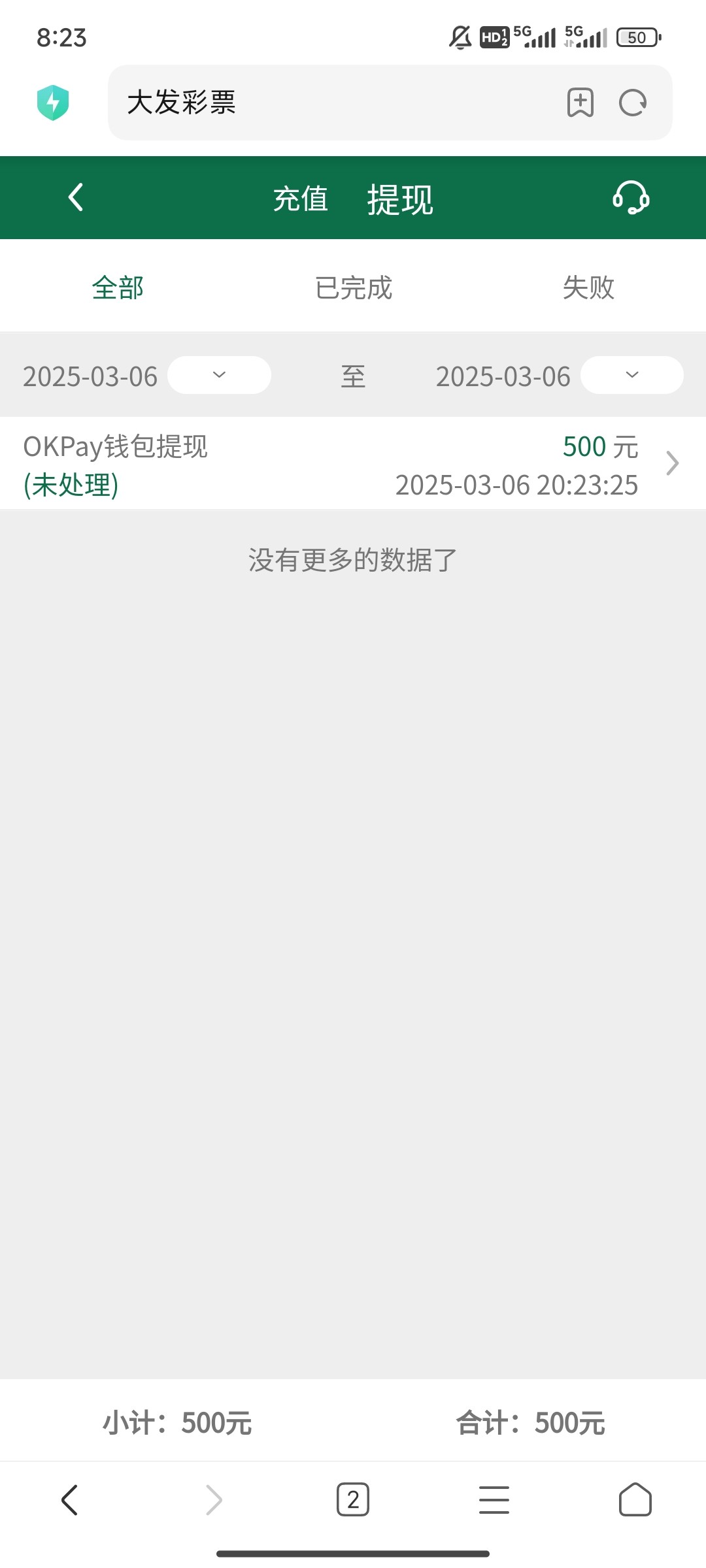Viewport: 706px width, 1568px height.
Task: Go to the browser home page
Action: click(635, 1499)
